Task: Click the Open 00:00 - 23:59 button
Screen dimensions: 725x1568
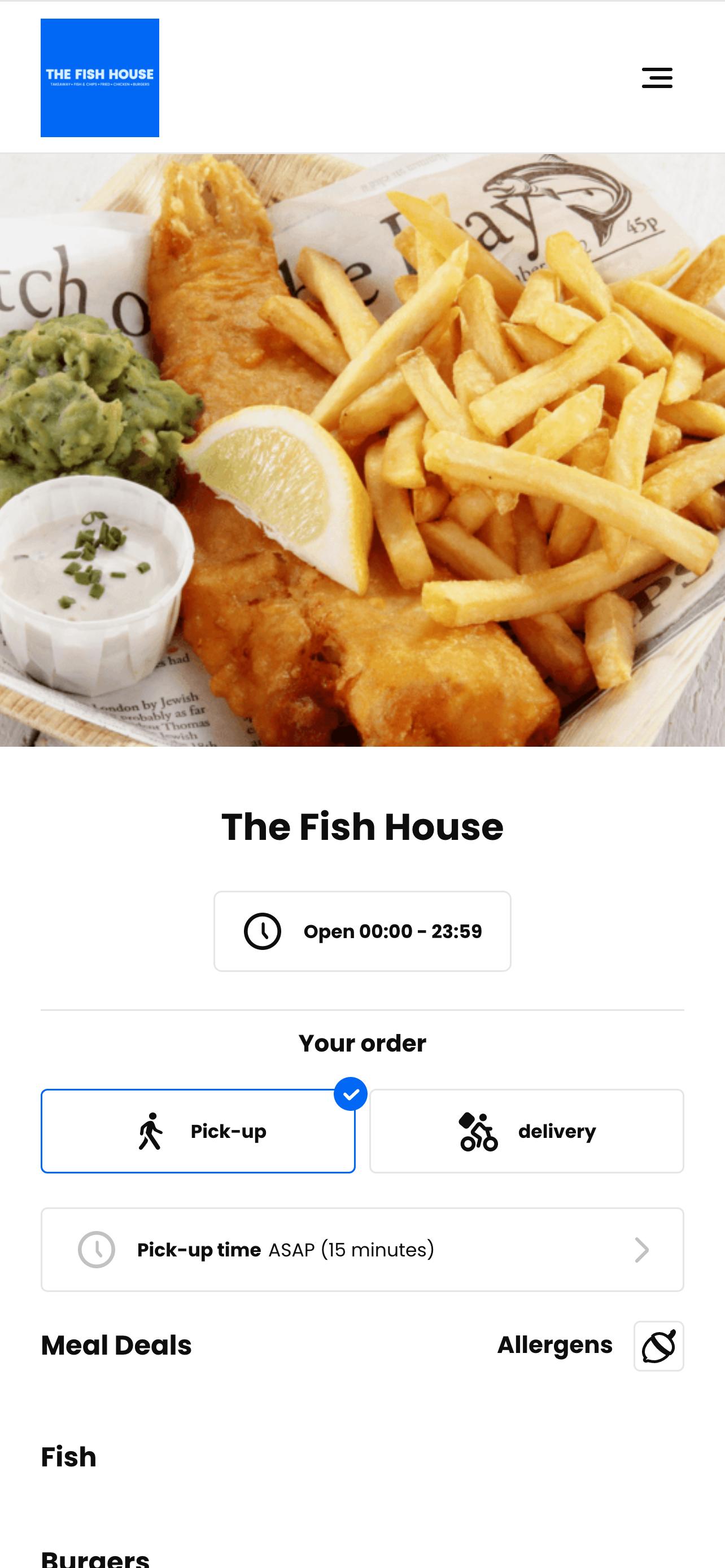Action: tap(362, 931)
